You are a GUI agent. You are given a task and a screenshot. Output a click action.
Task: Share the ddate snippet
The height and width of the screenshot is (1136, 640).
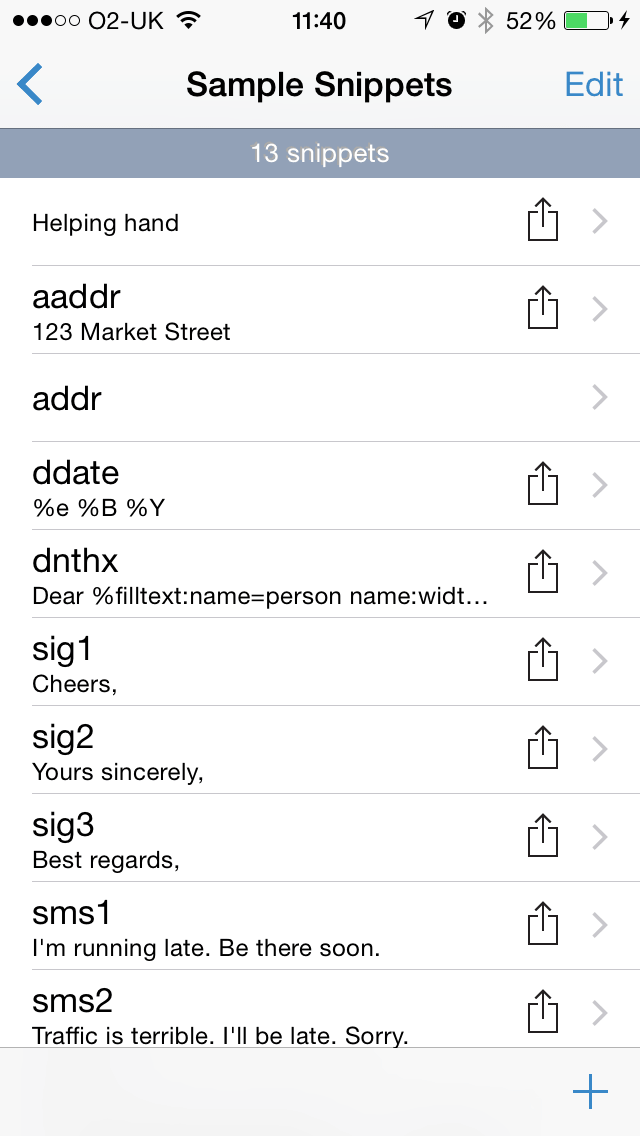(x=542, y=483)
